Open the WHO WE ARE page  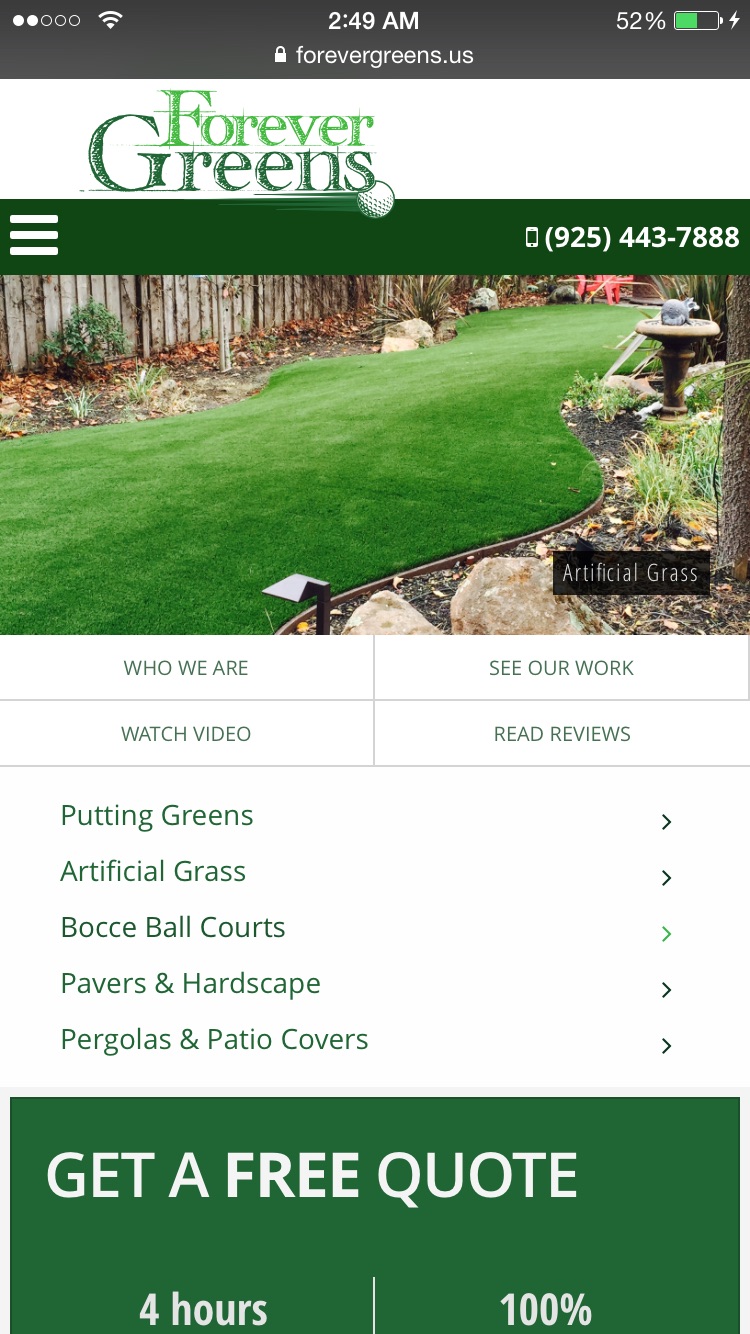click(x=186, y=668)
